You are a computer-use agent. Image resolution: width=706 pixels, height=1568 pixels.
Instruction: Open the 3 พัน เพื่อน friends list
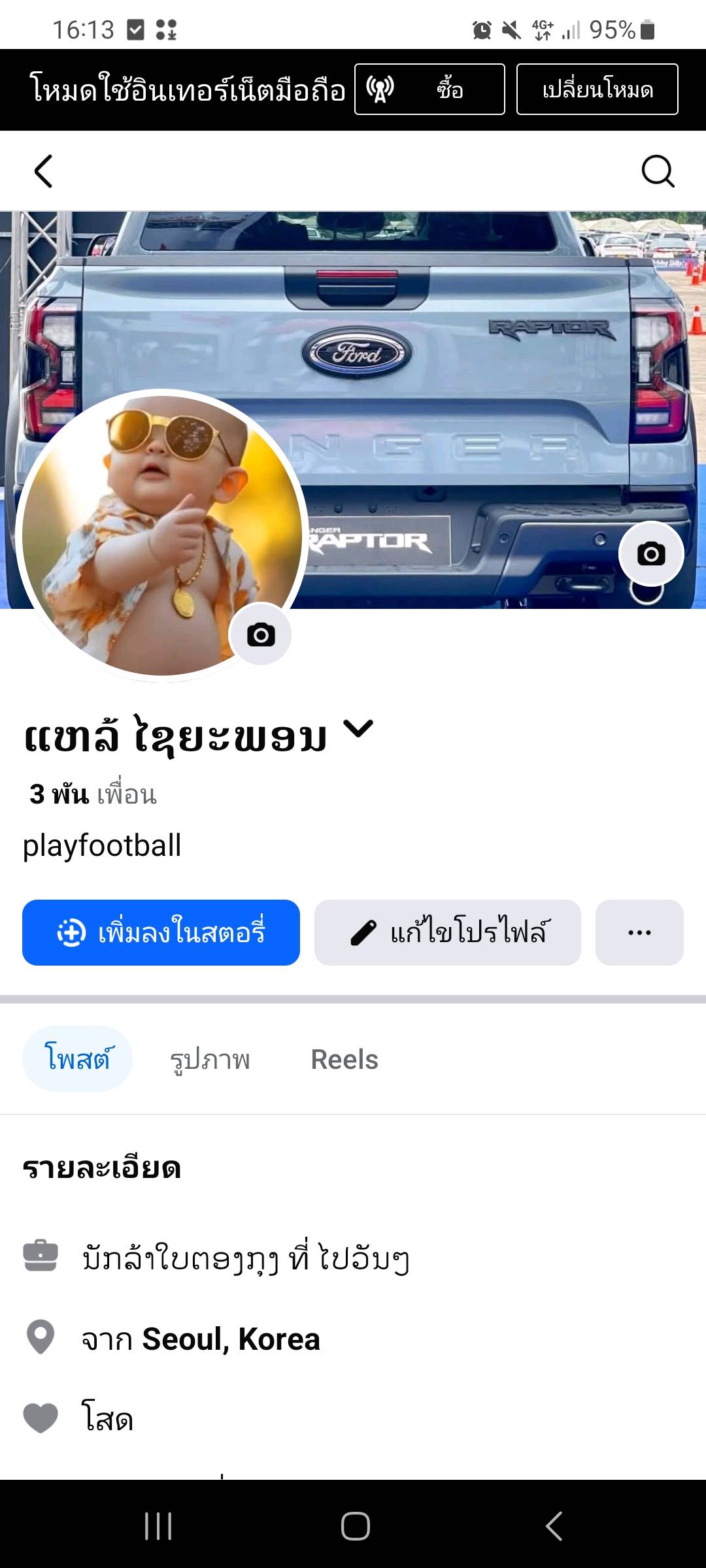click(x=93, y=794)
